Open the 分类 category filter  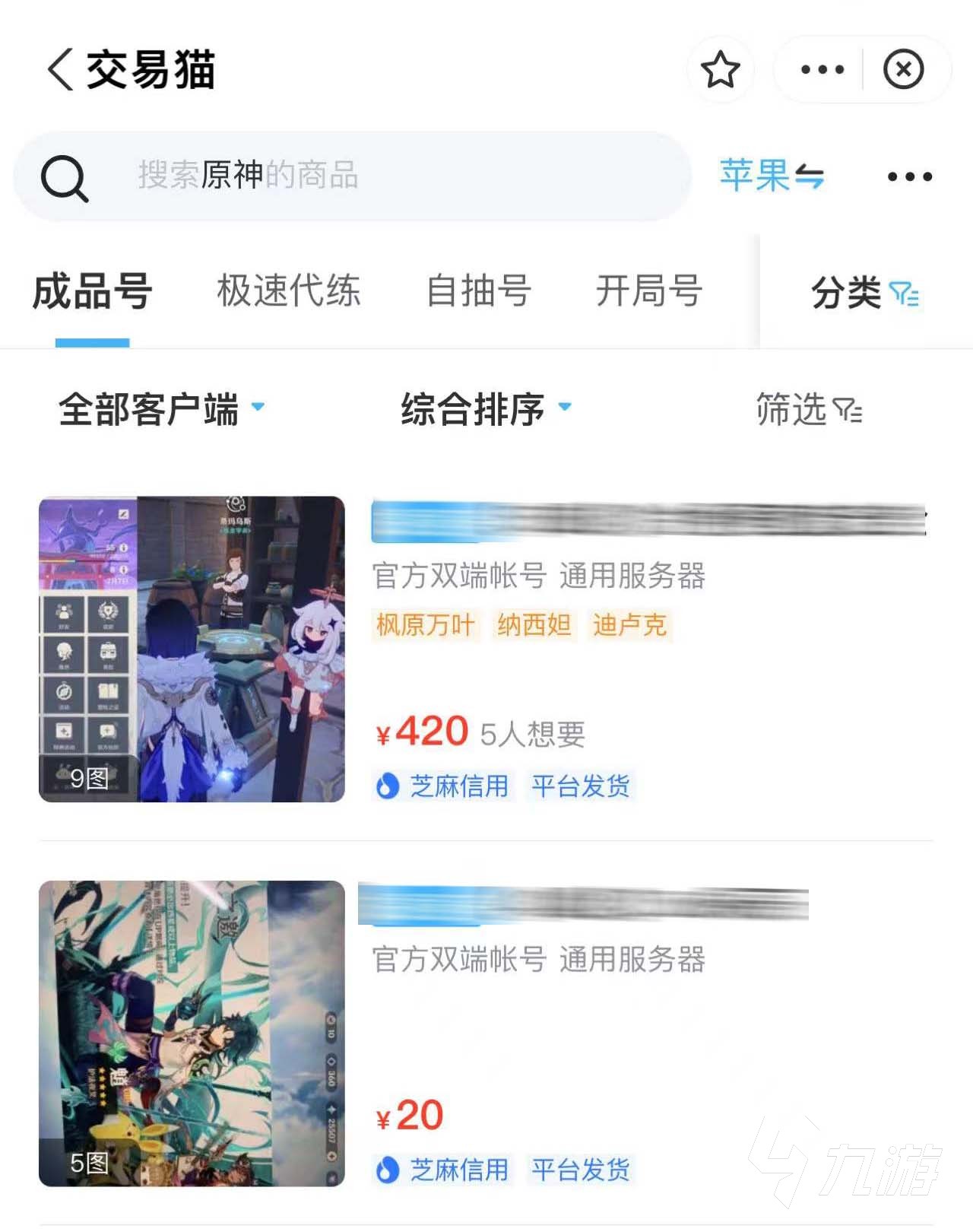(864, 294)
